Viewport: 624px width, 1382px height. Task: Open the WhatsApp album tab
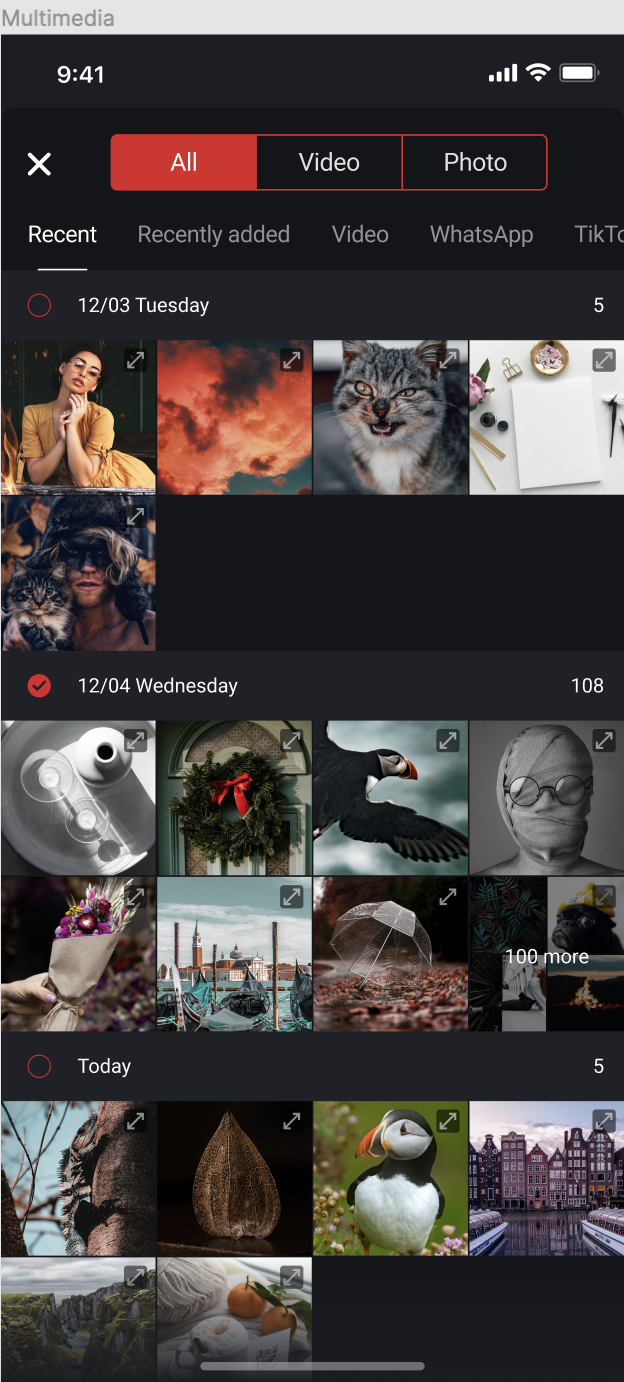[481, 235]
